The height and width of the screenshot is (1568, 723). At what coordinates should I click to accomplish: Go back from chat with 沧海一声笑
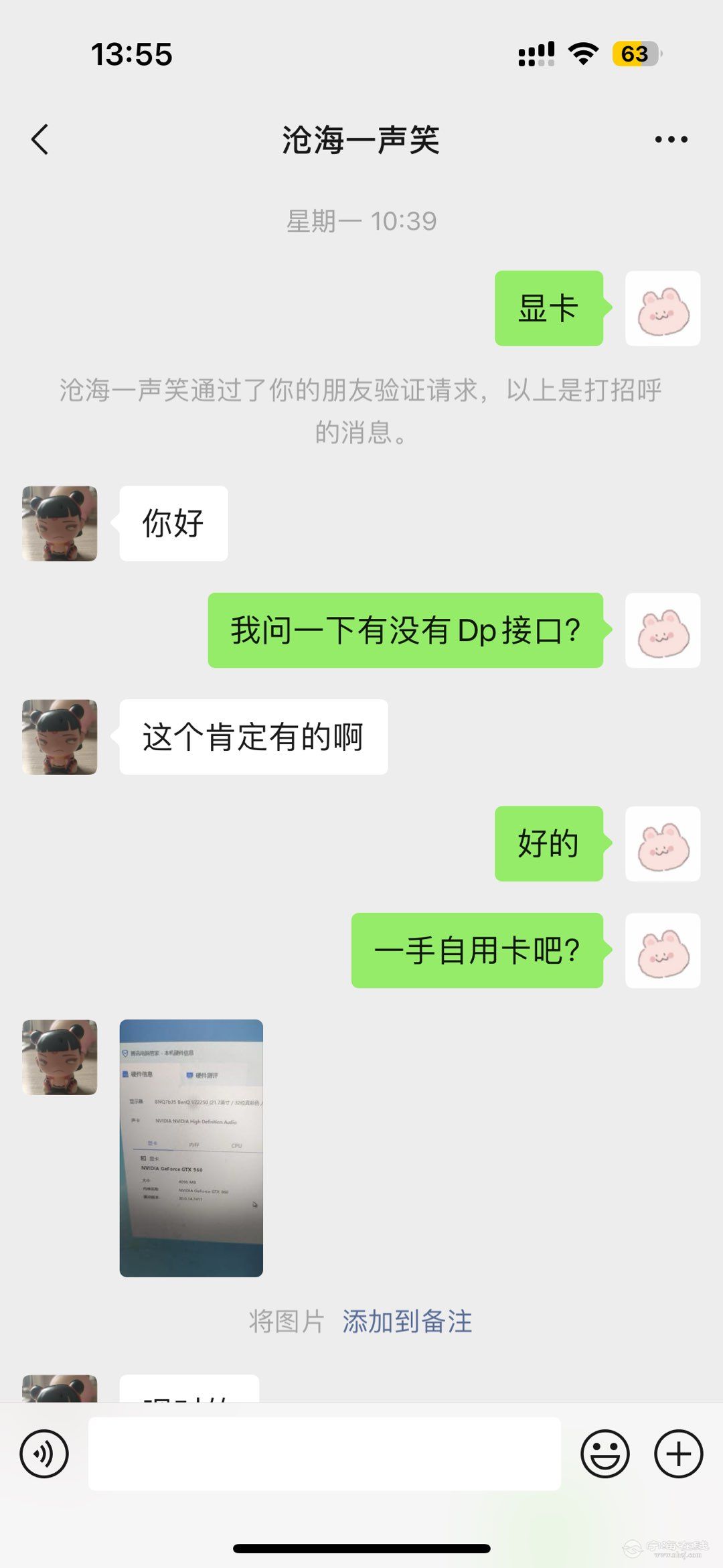[40, 139]
